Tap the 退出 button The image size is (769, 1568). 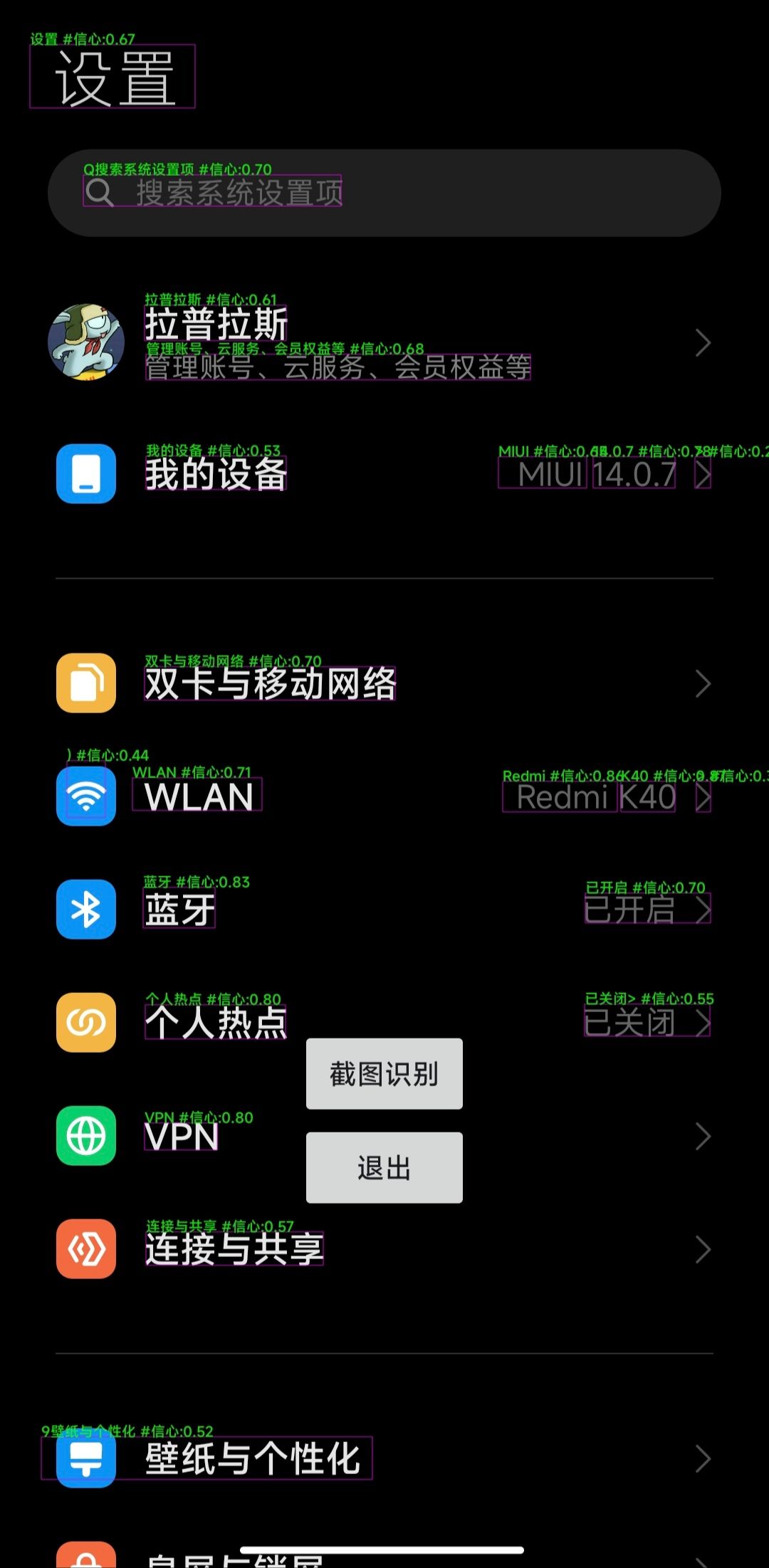(384, 1167)
